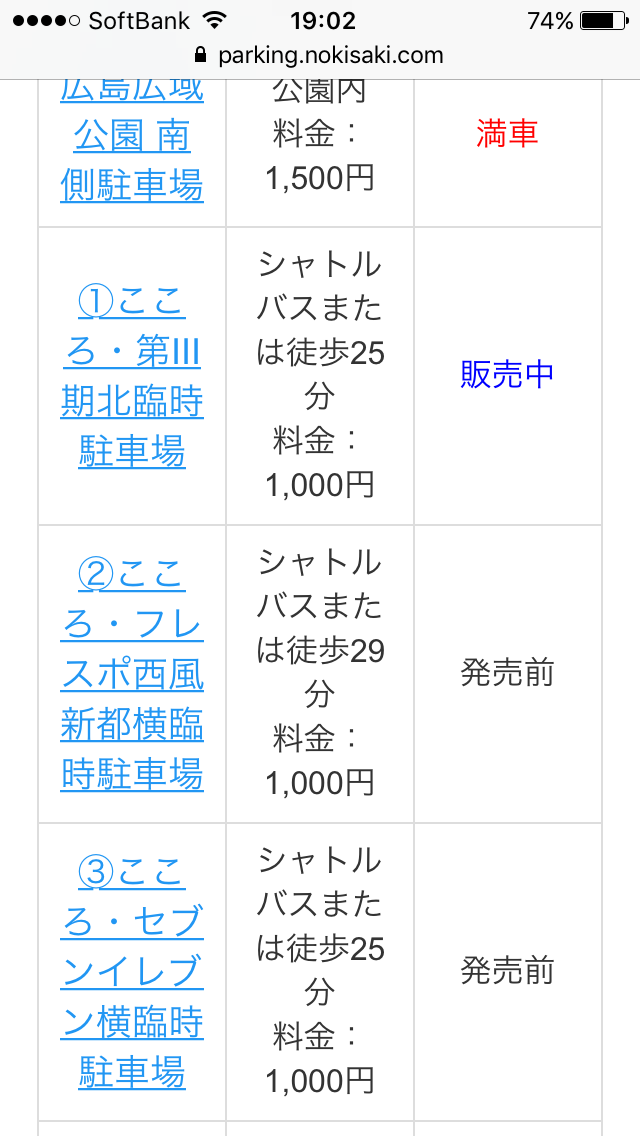Open ③こころ・セブンイレブン横臨時駐車場 link
The image size is (640, 1136).
(132, 972)
